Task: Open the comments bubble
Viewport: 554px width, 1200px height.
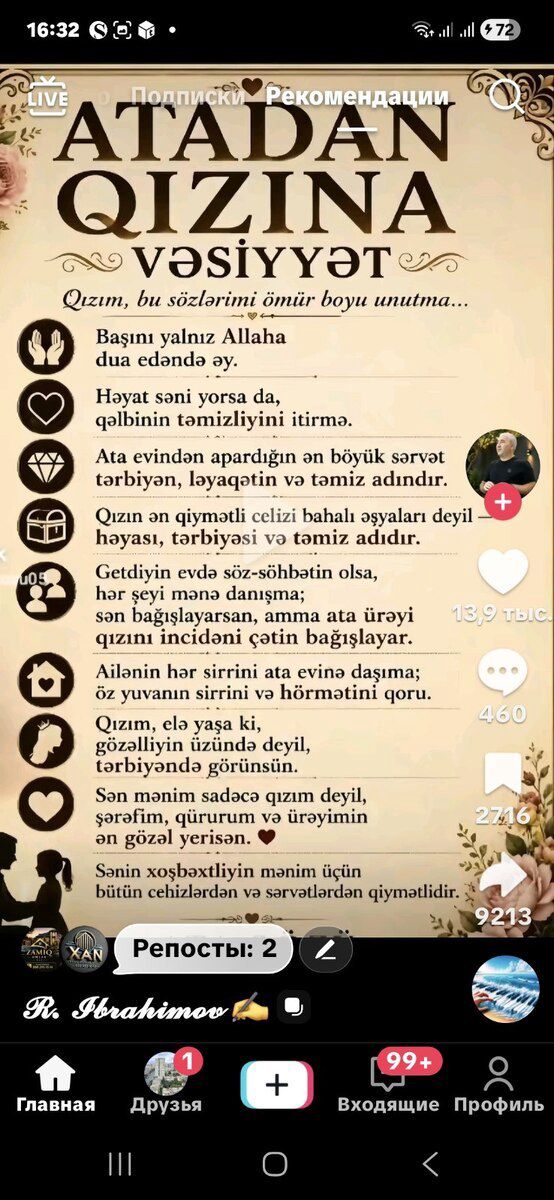Action: [x=503, y=672]
